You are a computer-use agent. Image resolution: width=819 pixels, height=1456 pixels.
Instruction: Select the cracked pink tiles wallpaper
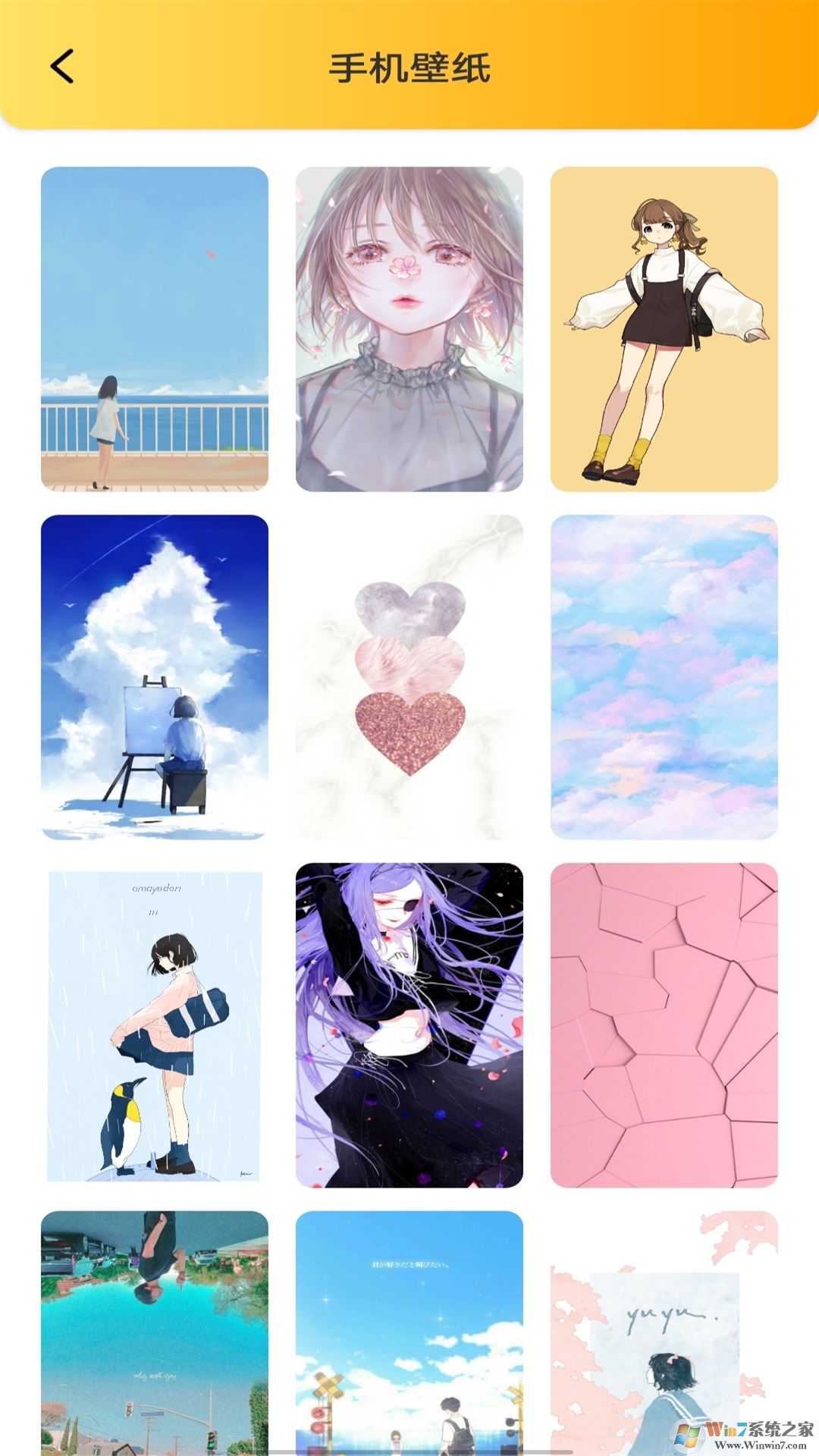coord(664,1025)
